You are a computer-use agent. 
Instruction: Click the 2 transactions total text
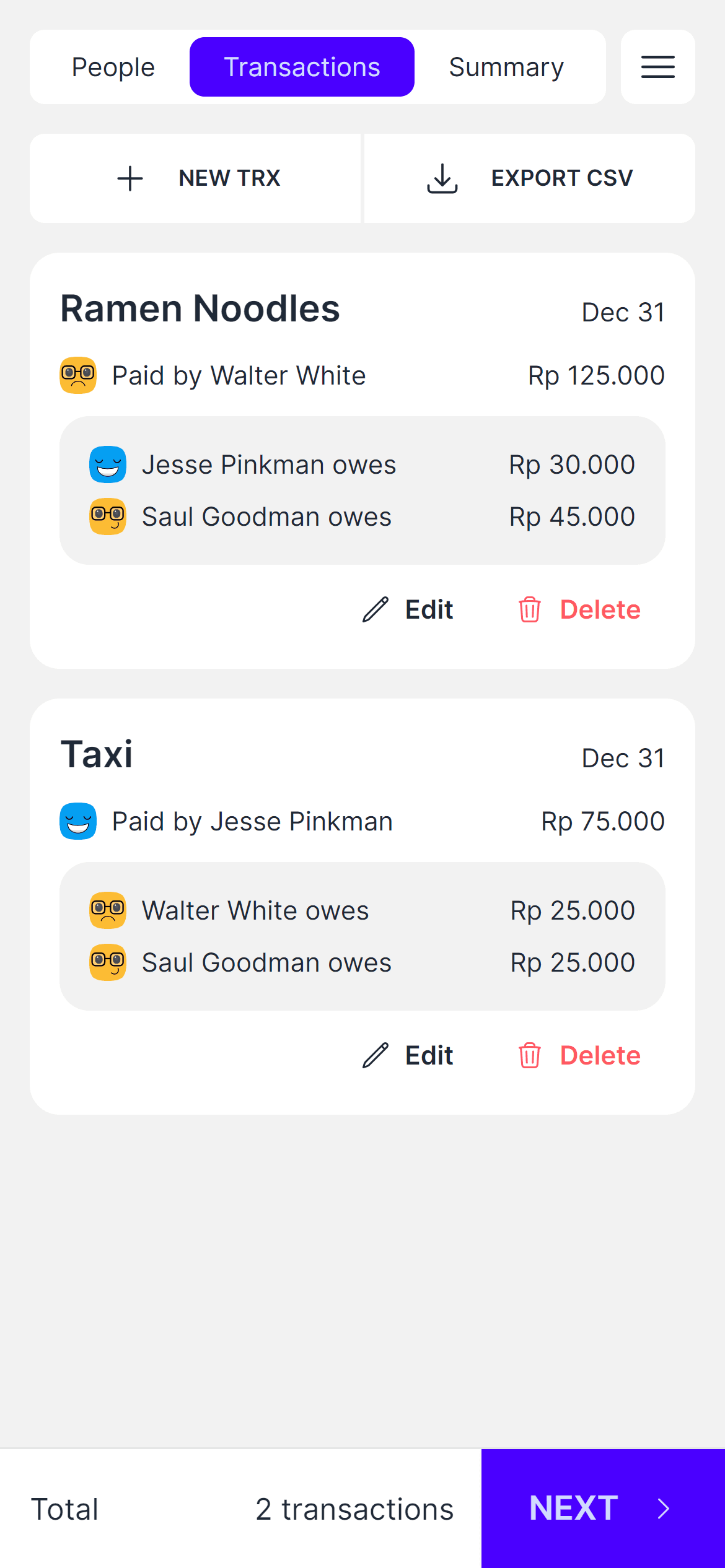pos(354,1509)
